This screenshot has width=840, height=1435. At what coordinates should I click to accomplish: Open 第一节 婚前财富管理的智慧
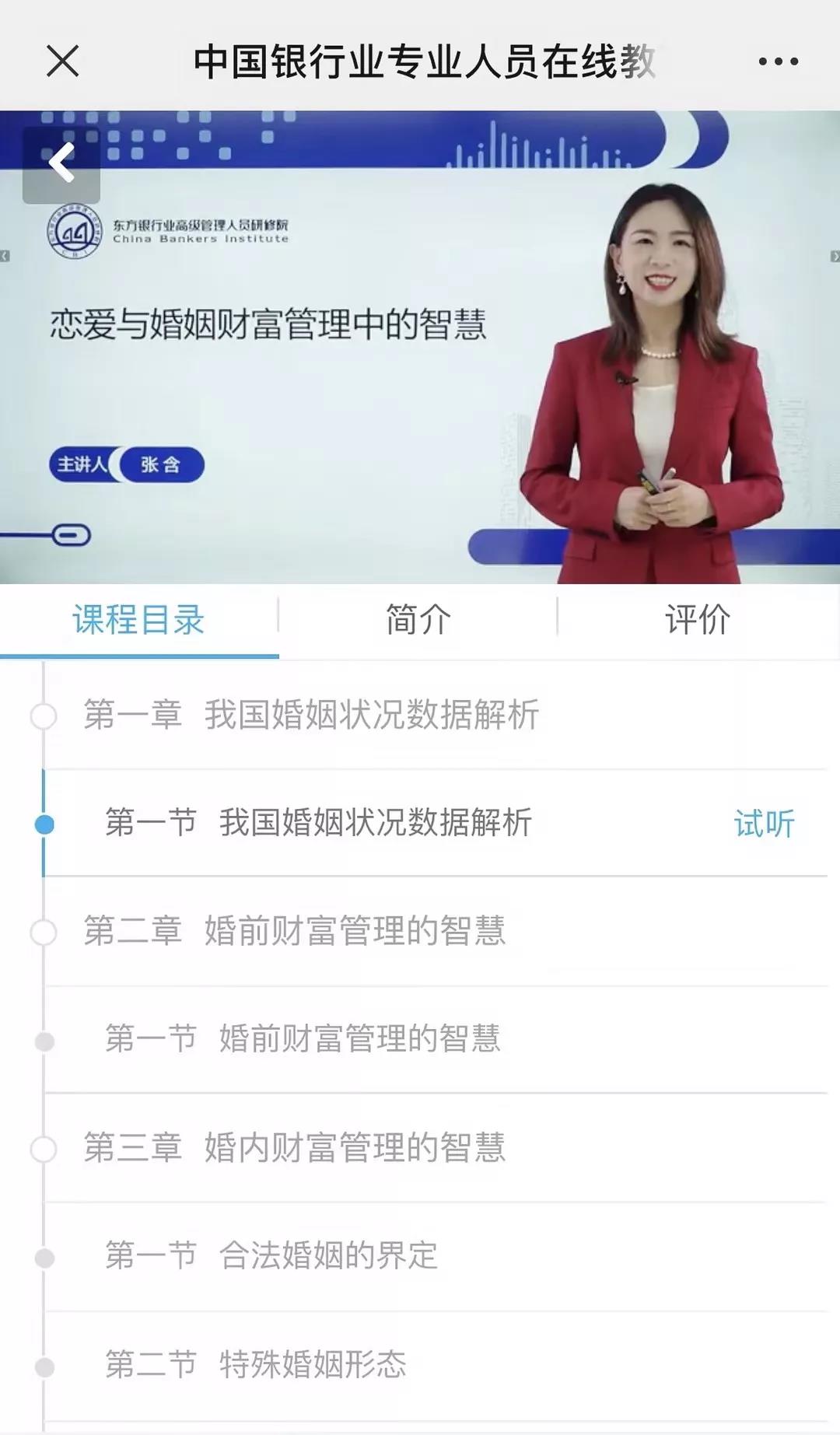[303, 1039]
